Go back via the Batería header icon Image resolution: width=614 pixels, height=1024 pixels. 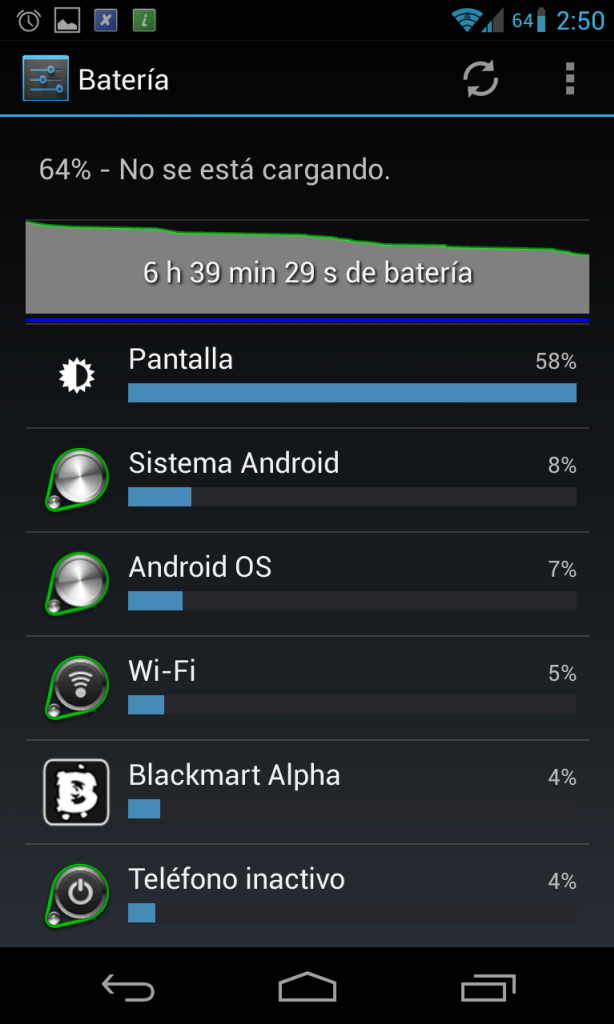(45, 79)
